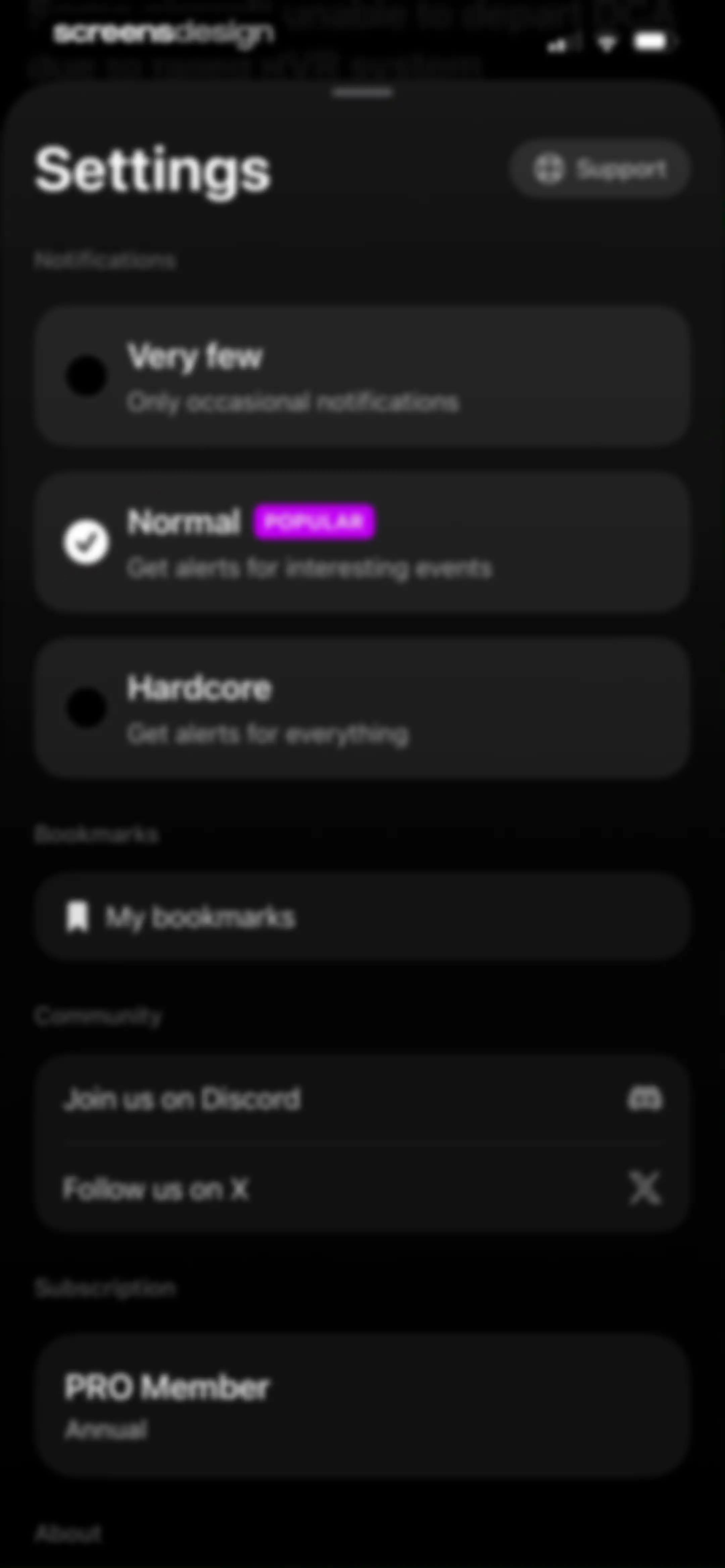This screenshot has width=725, height=1568.
Task: Choose the Normal notifications option
Action: 362,542
